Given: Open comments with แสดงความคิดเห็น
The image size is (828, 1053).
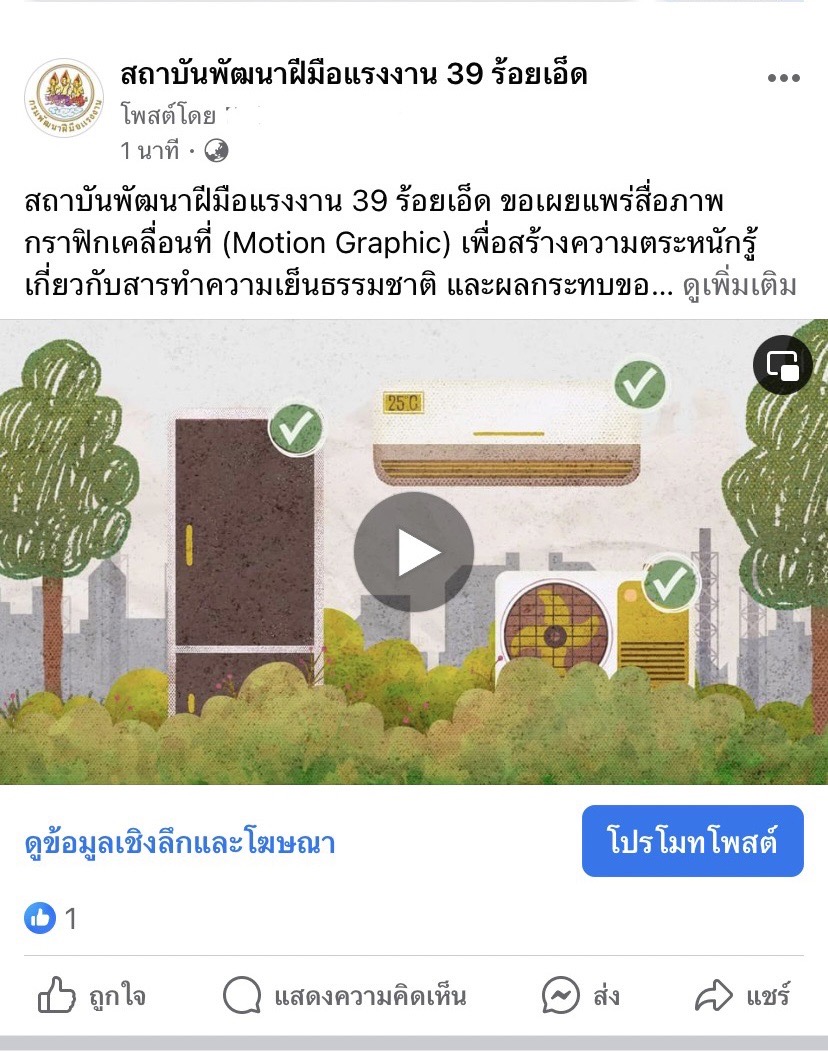Looking at the screenshot, I should (x=345, y=996).
